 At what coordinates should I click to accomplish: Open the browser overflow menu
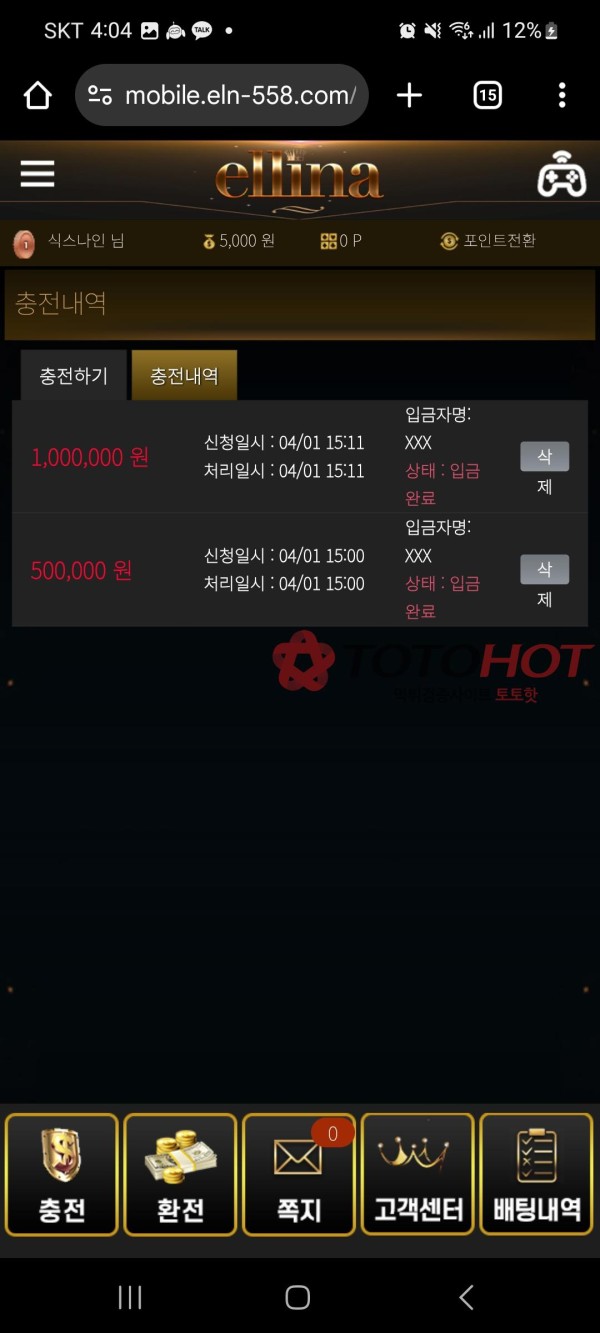tap(562, 96)
